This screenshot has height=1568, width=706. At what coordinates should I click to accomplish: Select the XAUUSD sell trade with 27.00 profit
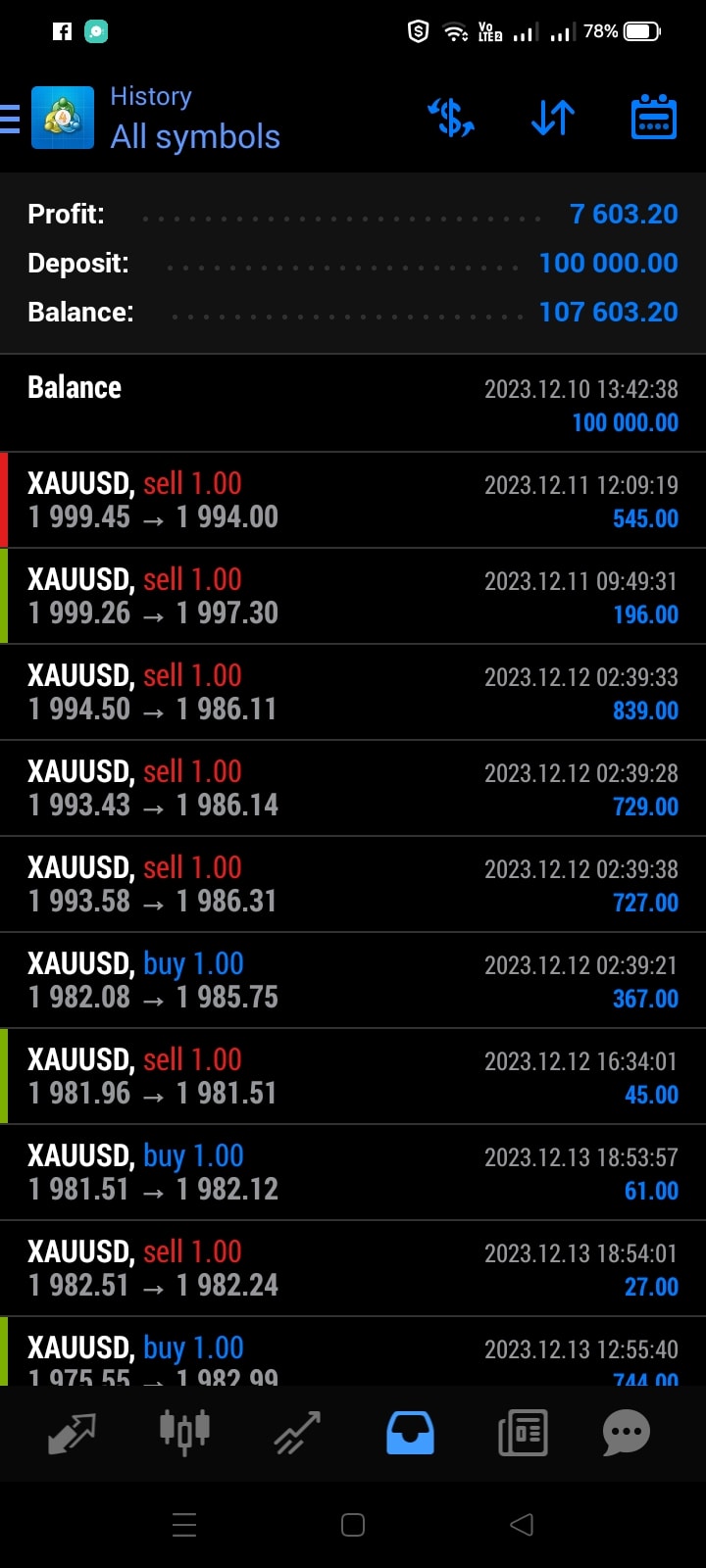coord(353,1268)
